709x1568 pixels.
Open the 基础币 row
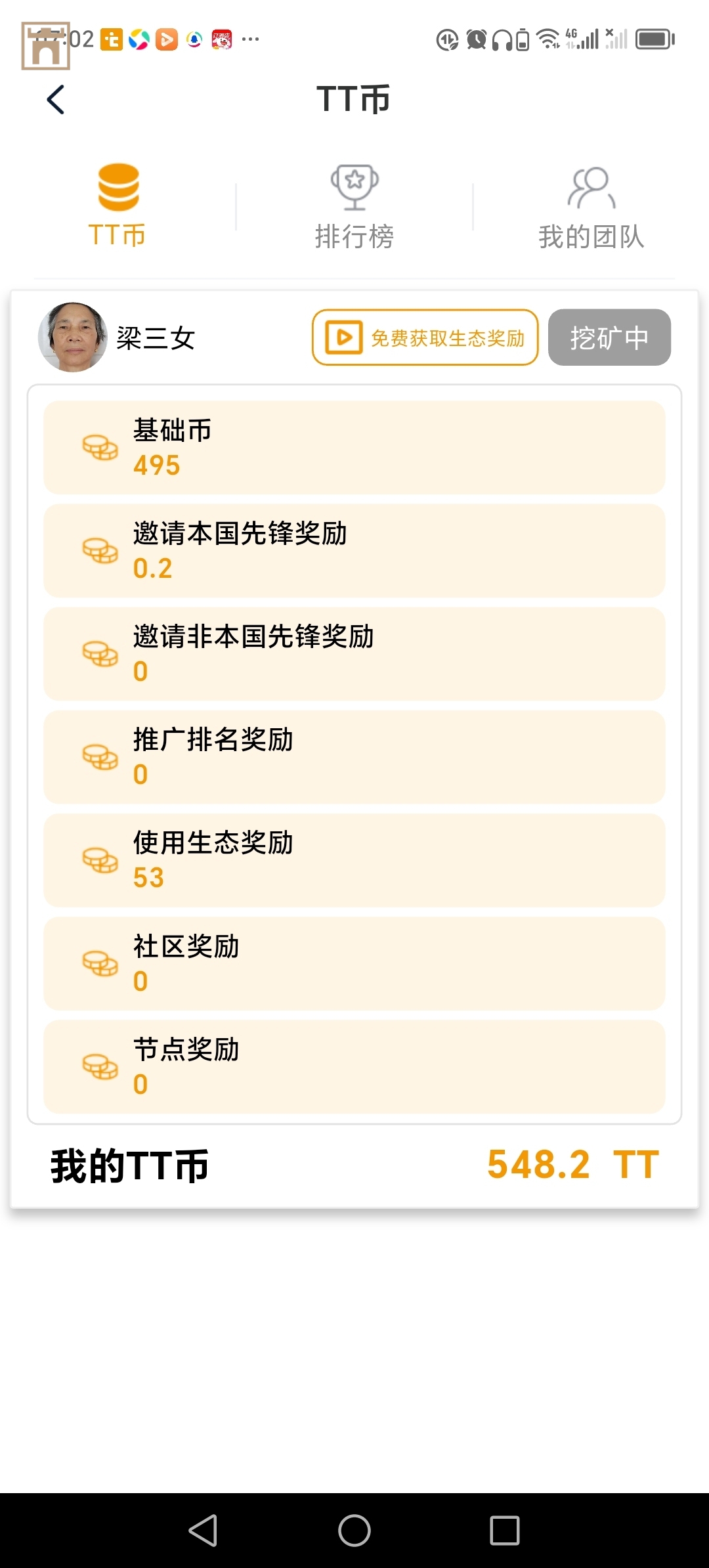(354, 447)
